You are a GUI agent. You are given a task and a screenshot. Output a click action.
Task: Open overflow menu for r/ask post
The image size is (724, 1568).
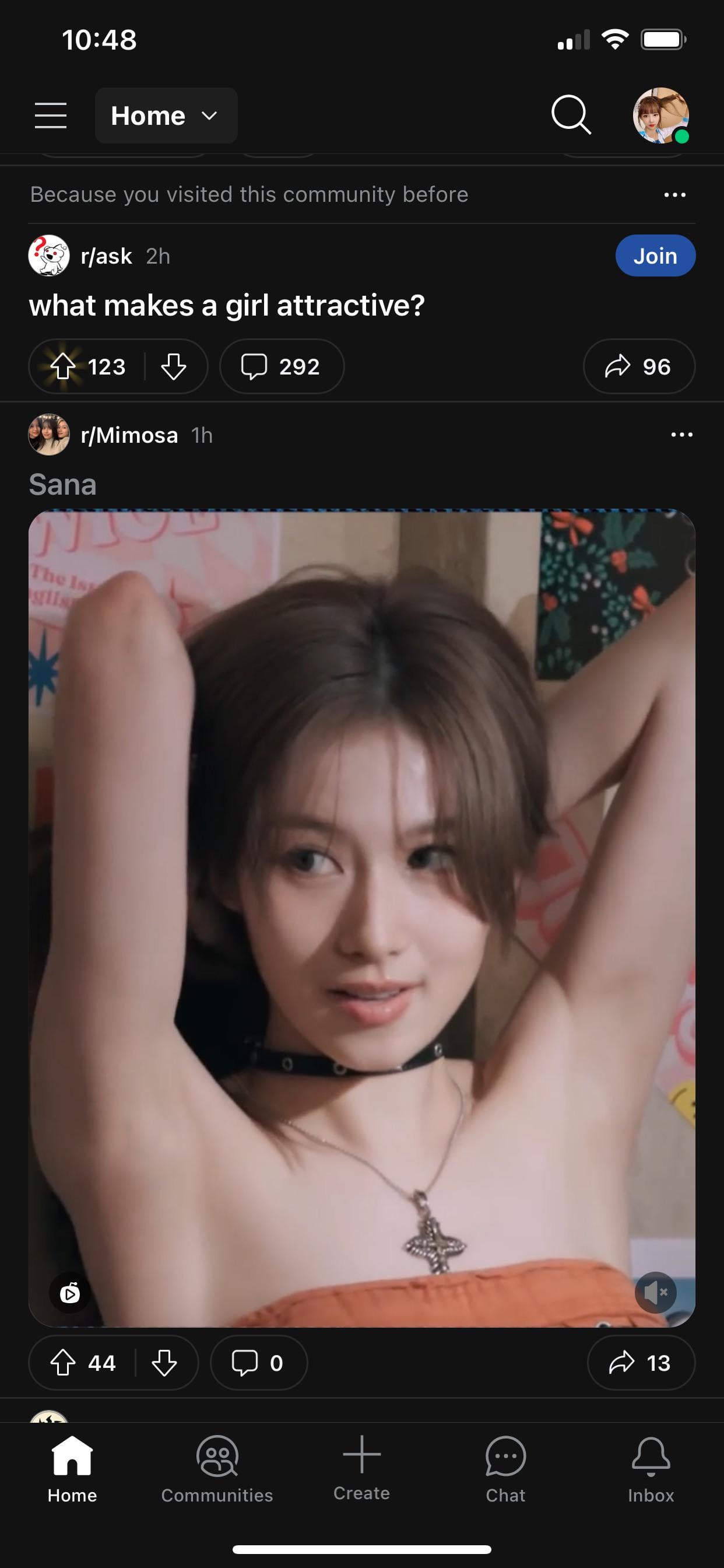click(x=674, y=195)
